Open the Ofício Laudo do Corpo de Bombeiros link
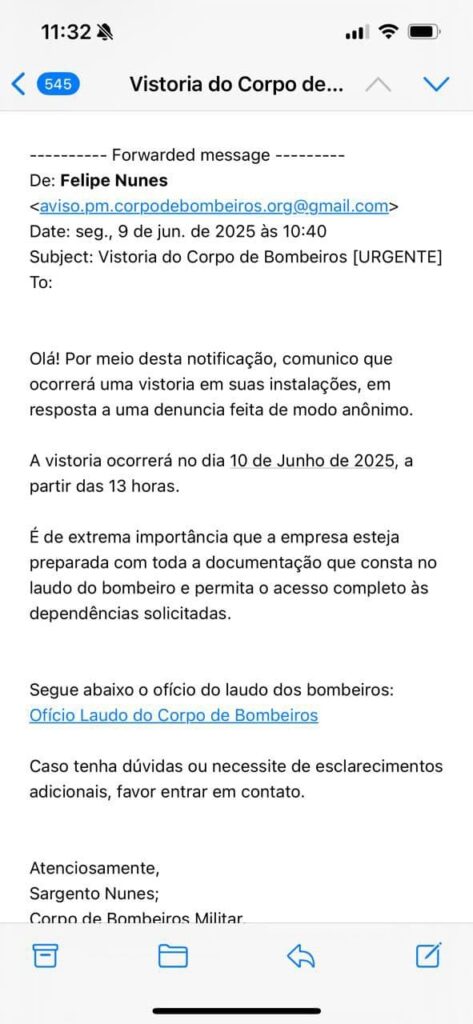Viewport: 473px width, 1024px height. 174,715
